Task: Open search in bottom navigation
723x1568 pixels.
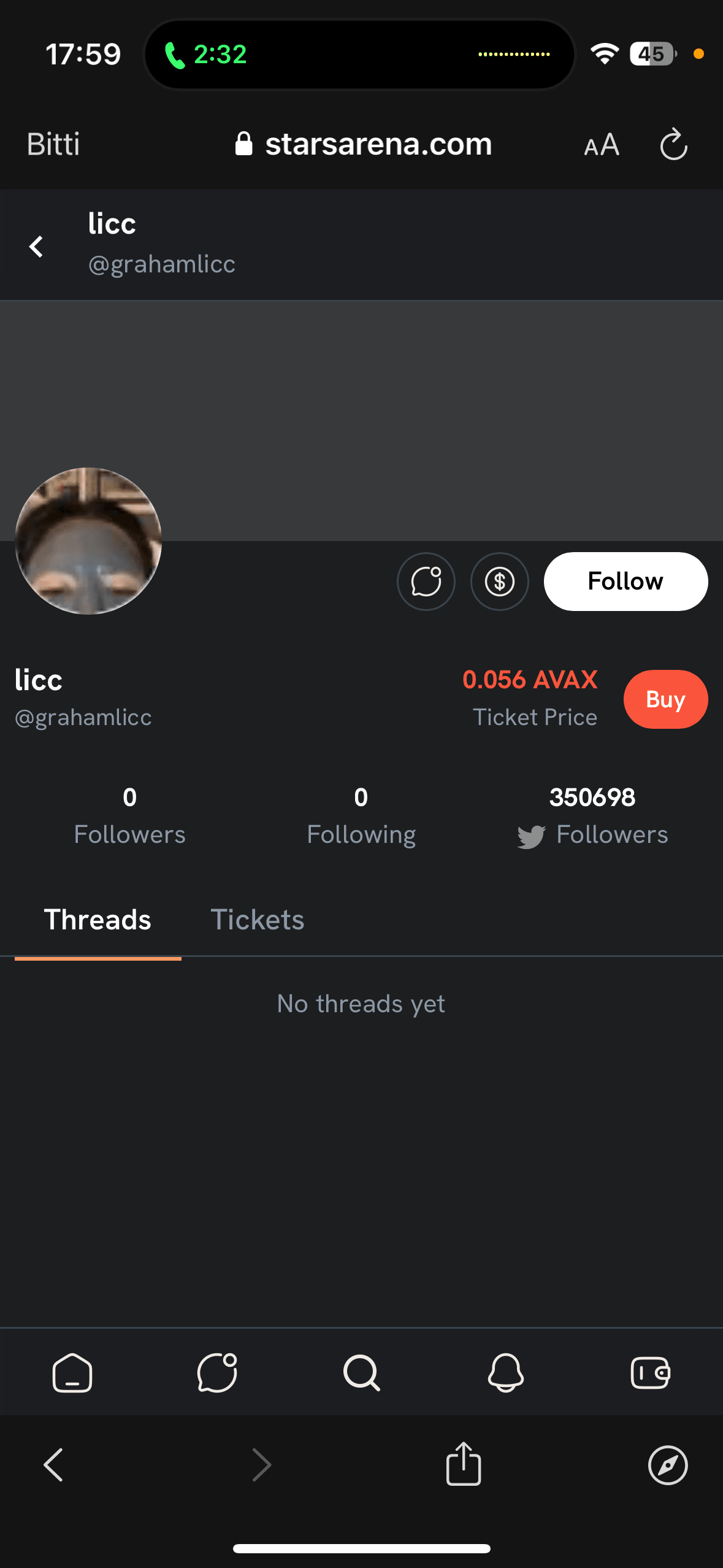Action: [x=361, y=1372]
